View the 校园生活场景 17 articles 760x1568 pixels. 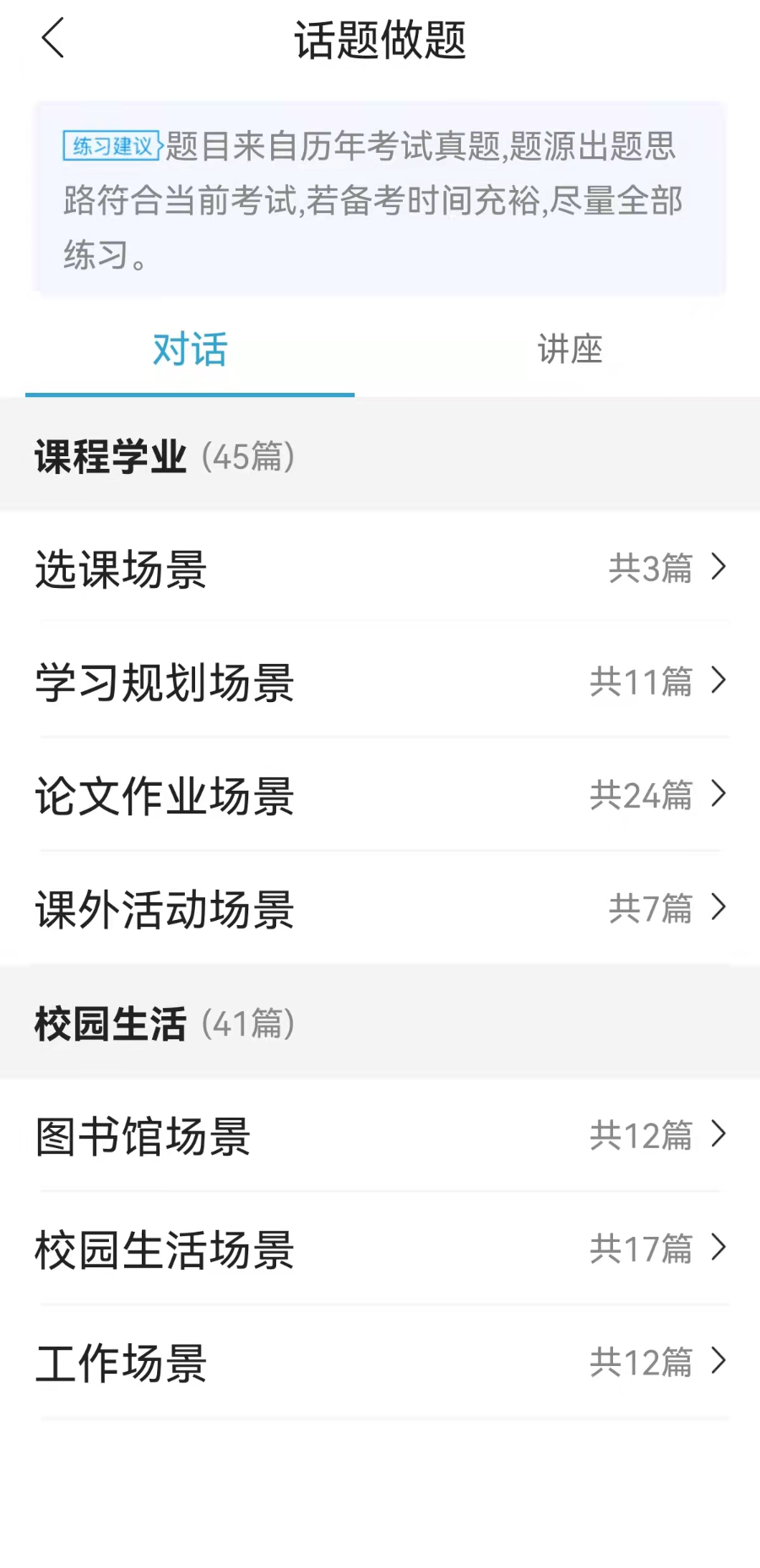pos(380,1249)
